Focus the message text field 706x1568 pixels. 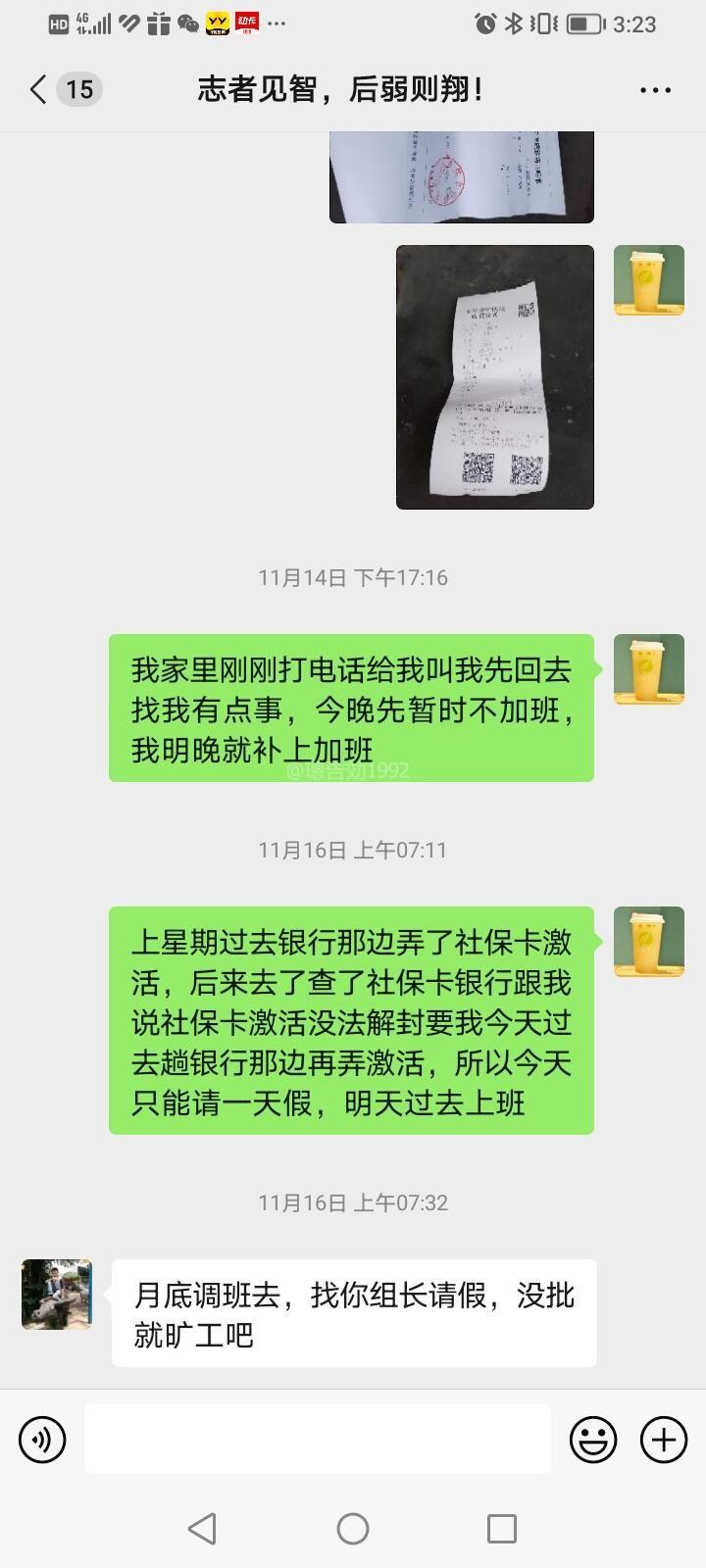pyautogui.click(x=317, y=1439)
